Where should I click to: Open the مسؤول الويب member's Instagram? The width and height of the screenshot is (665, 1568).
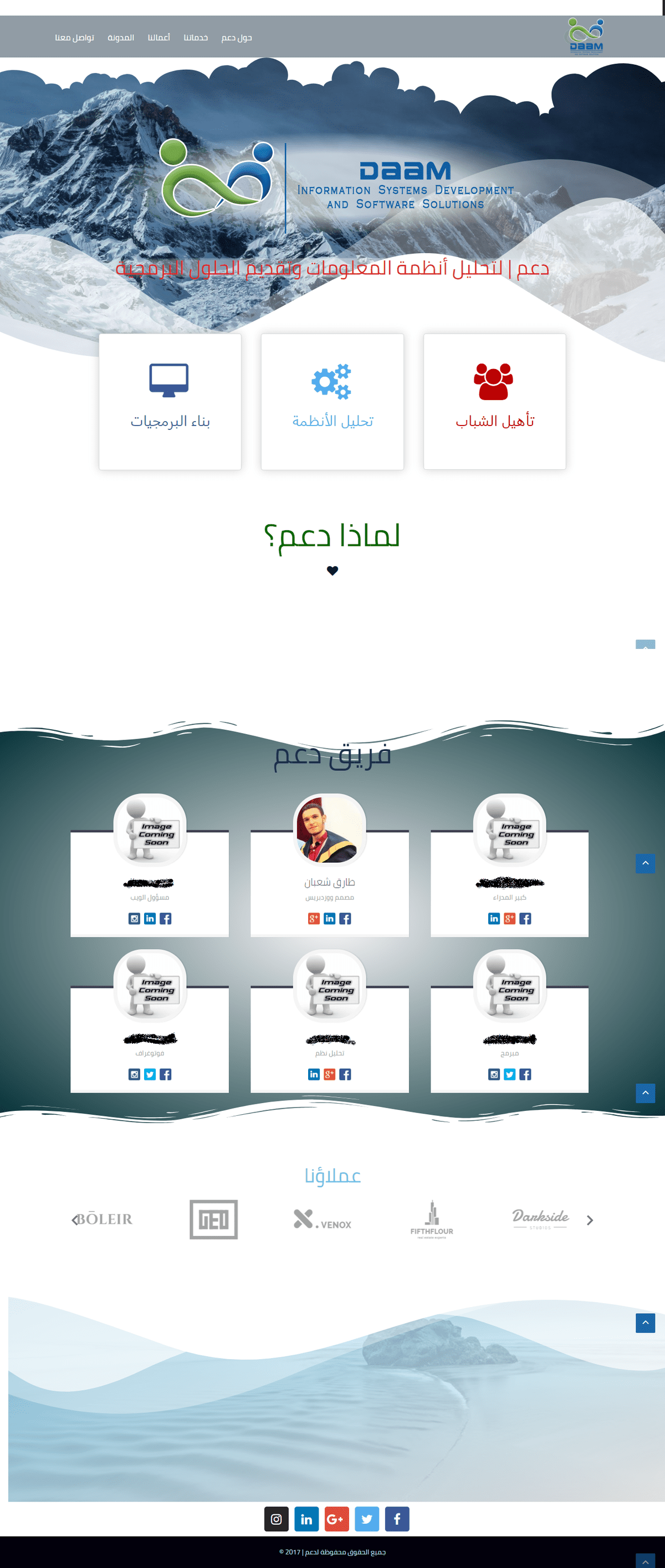coord(135,919)
